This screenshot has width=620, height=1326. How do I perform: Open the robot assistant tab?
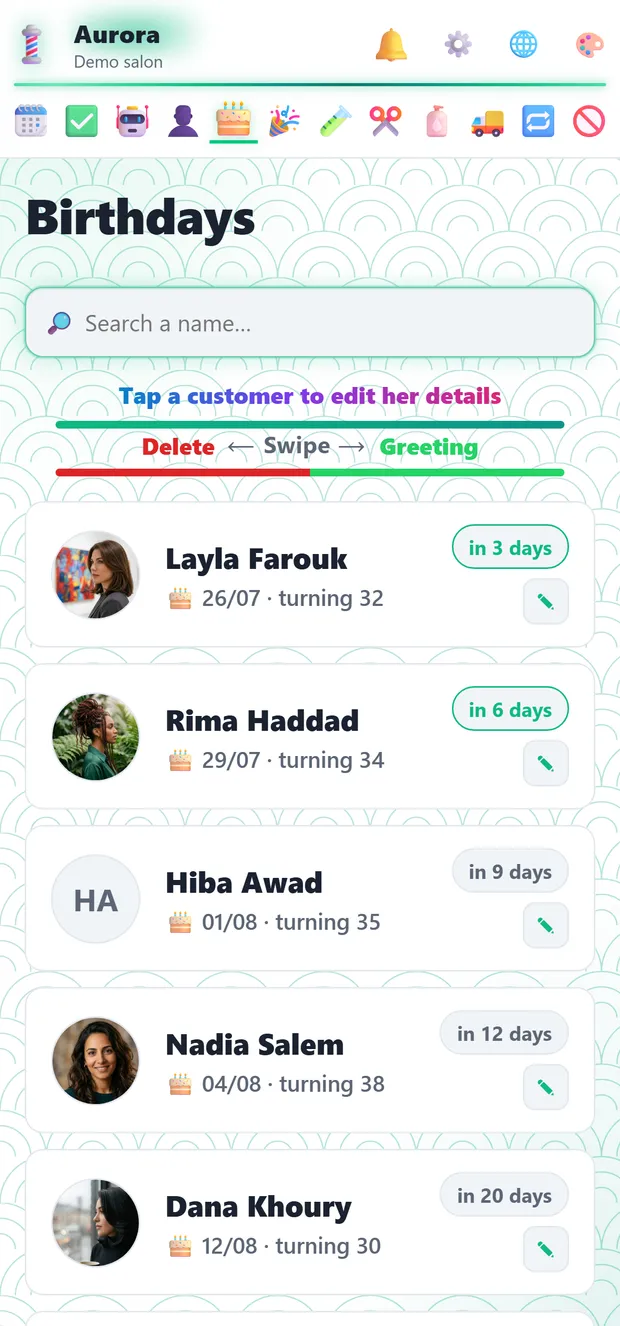pyautogui.click(x=133, y=122)
